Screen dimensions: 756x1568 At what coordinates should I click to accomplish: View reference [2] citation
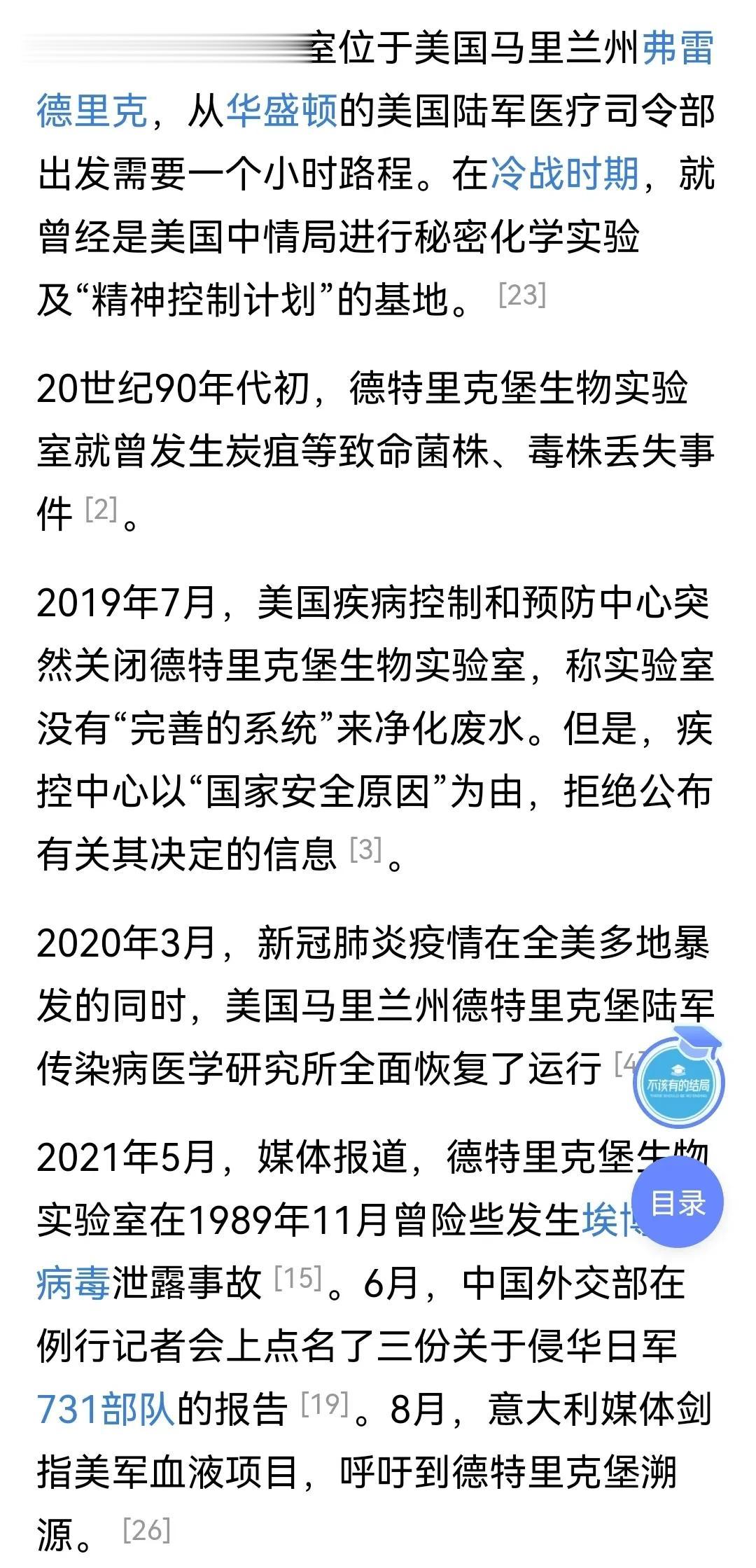(x=101, y=509)
